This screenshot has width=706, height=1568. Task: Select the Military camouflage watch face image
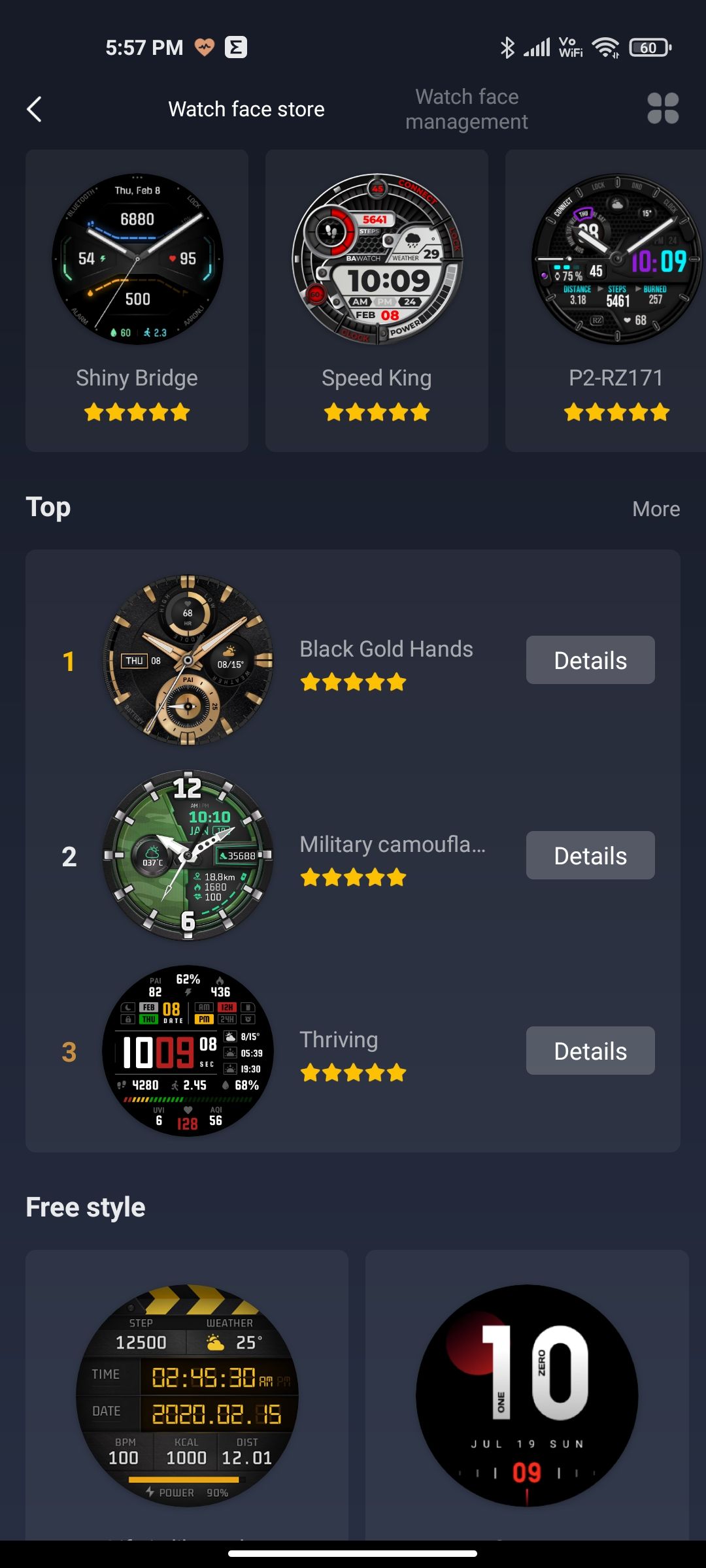188,855
